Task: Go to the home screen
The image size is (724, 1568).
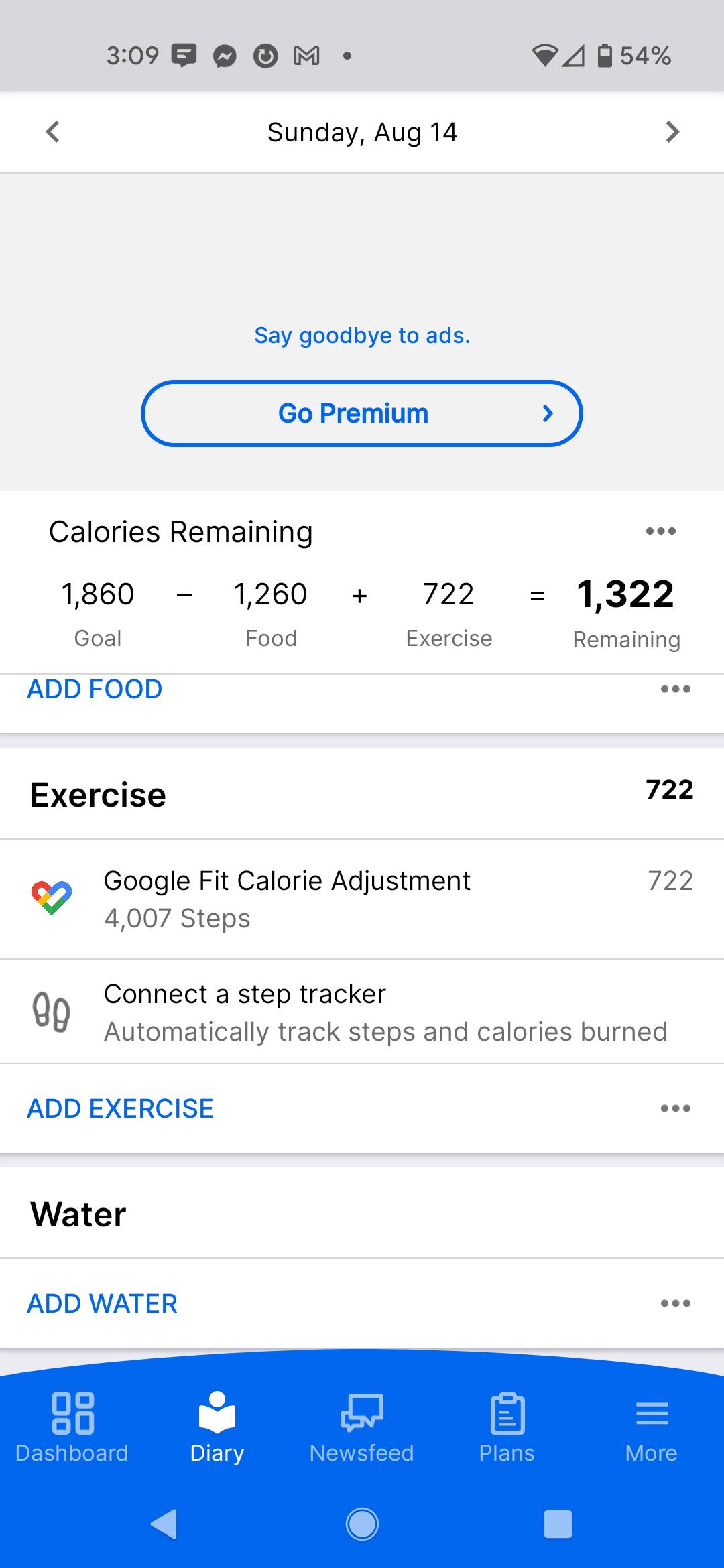Action: coord(362,1524)
